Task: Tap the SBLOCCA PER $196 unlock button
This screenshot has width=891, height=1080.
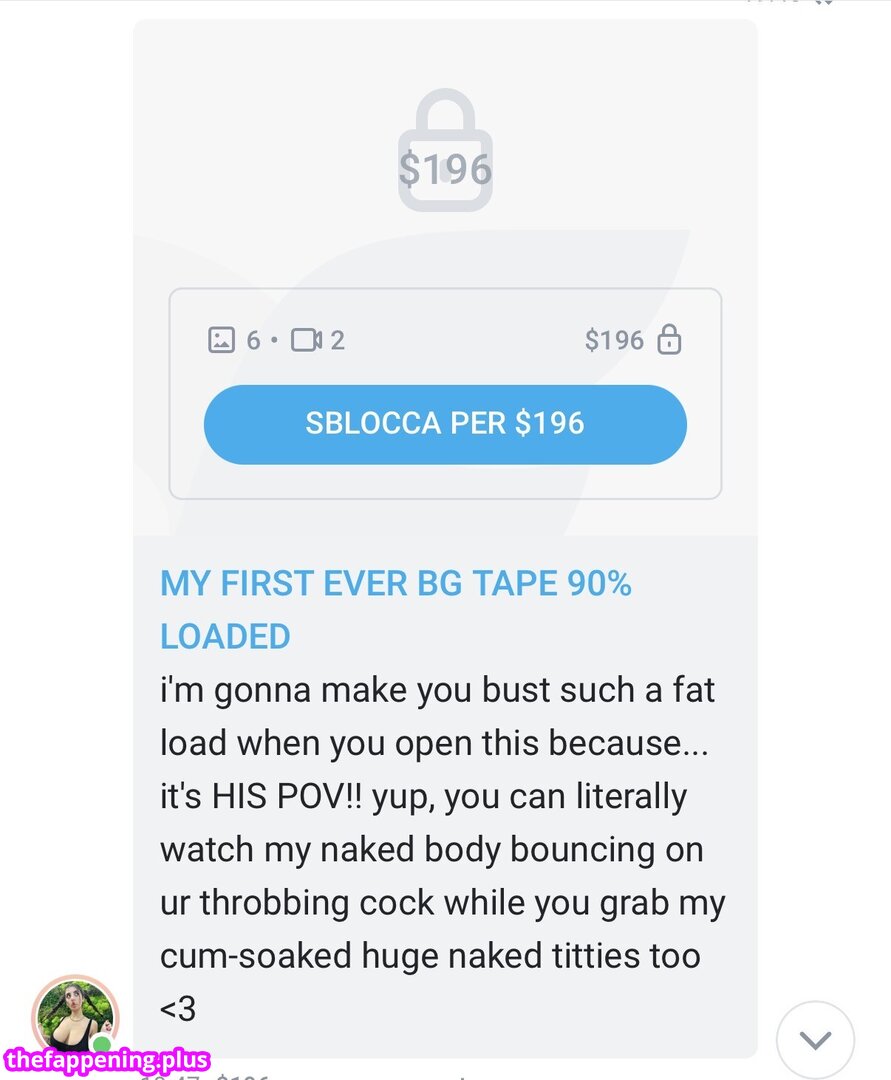Action: (445, 424)
